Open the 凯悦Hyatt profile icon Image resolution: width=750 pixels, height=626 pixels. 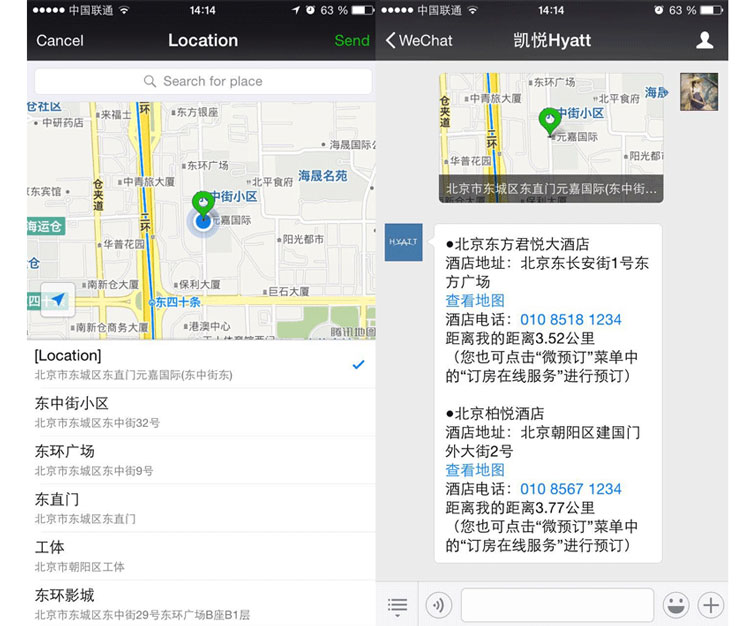[x=705, y=41]
